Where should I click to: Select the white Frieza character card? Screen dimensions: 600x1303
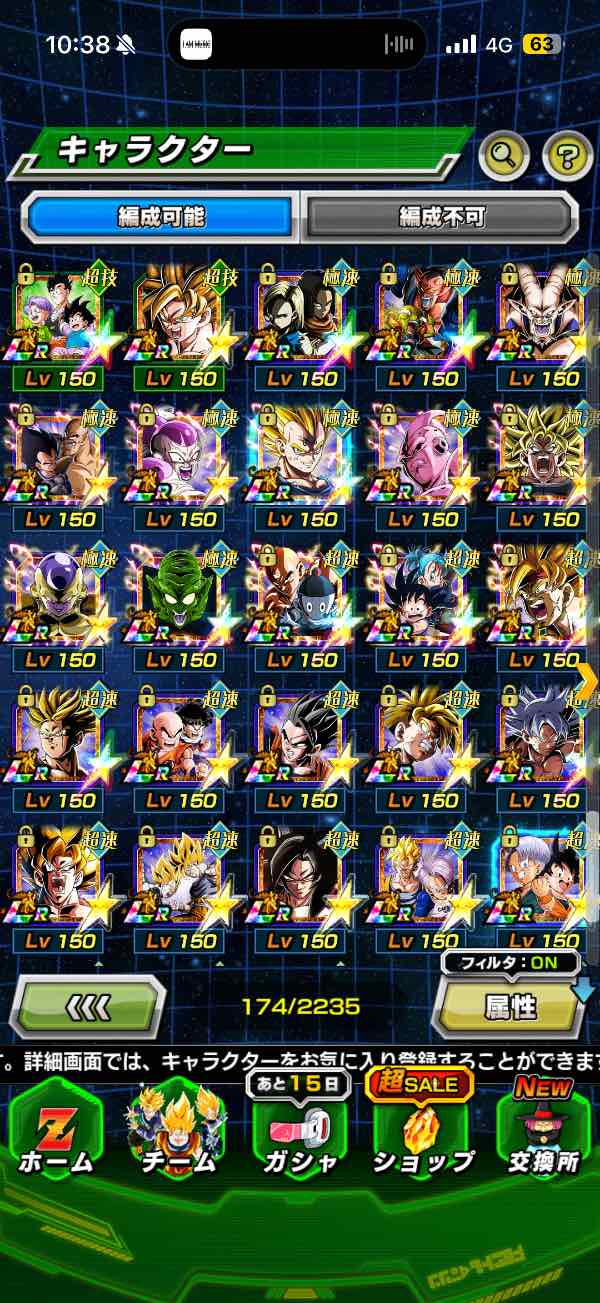[x=180, y=458]
